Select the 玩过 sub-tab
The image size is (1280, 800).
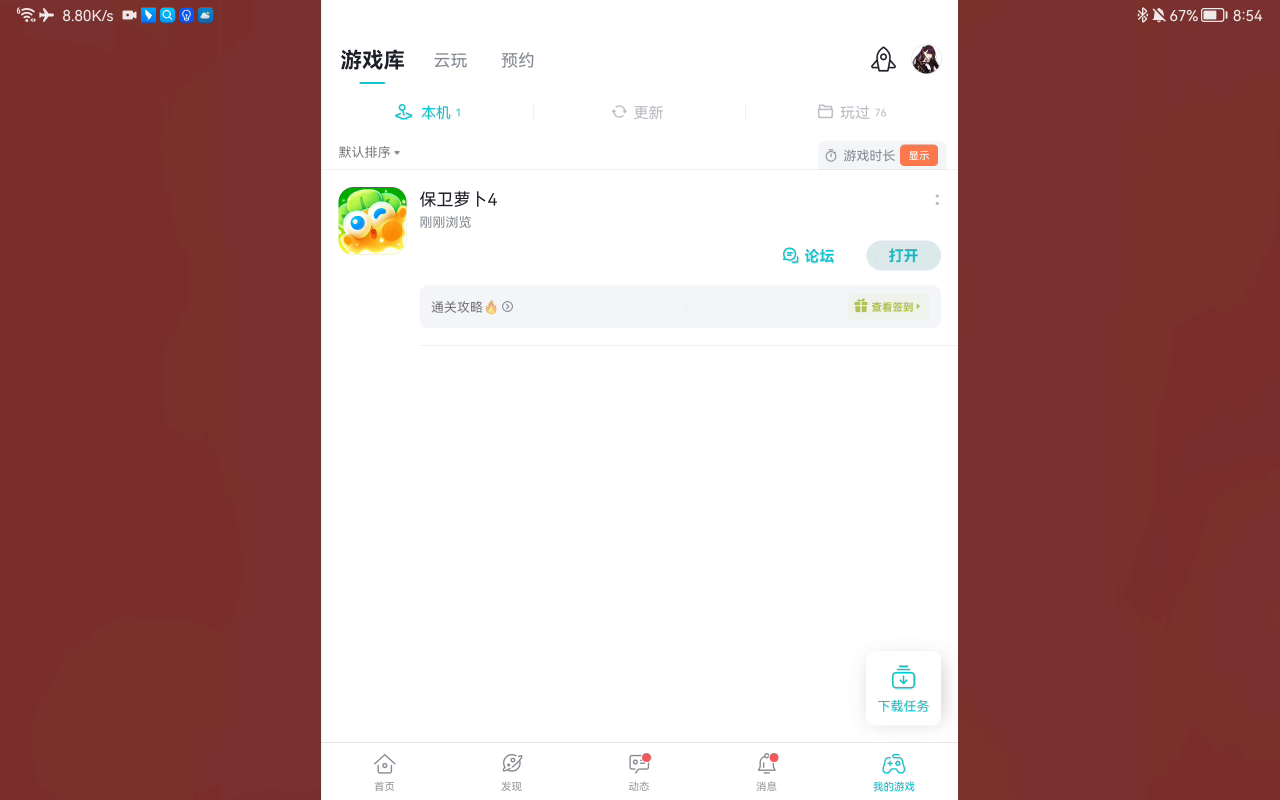coord(852,113)
